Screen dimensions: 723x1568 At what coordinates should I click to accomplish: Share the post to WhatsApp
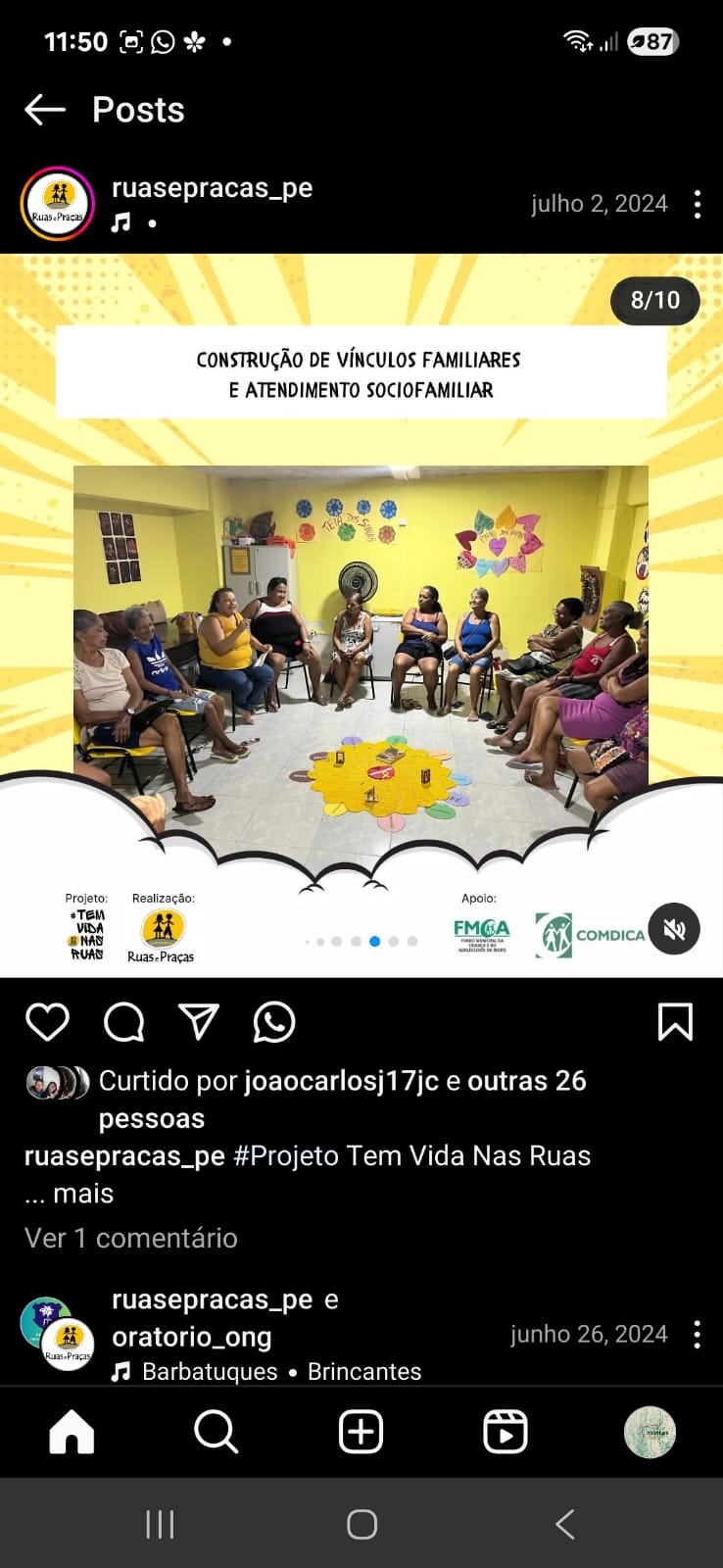[274, 1022]
